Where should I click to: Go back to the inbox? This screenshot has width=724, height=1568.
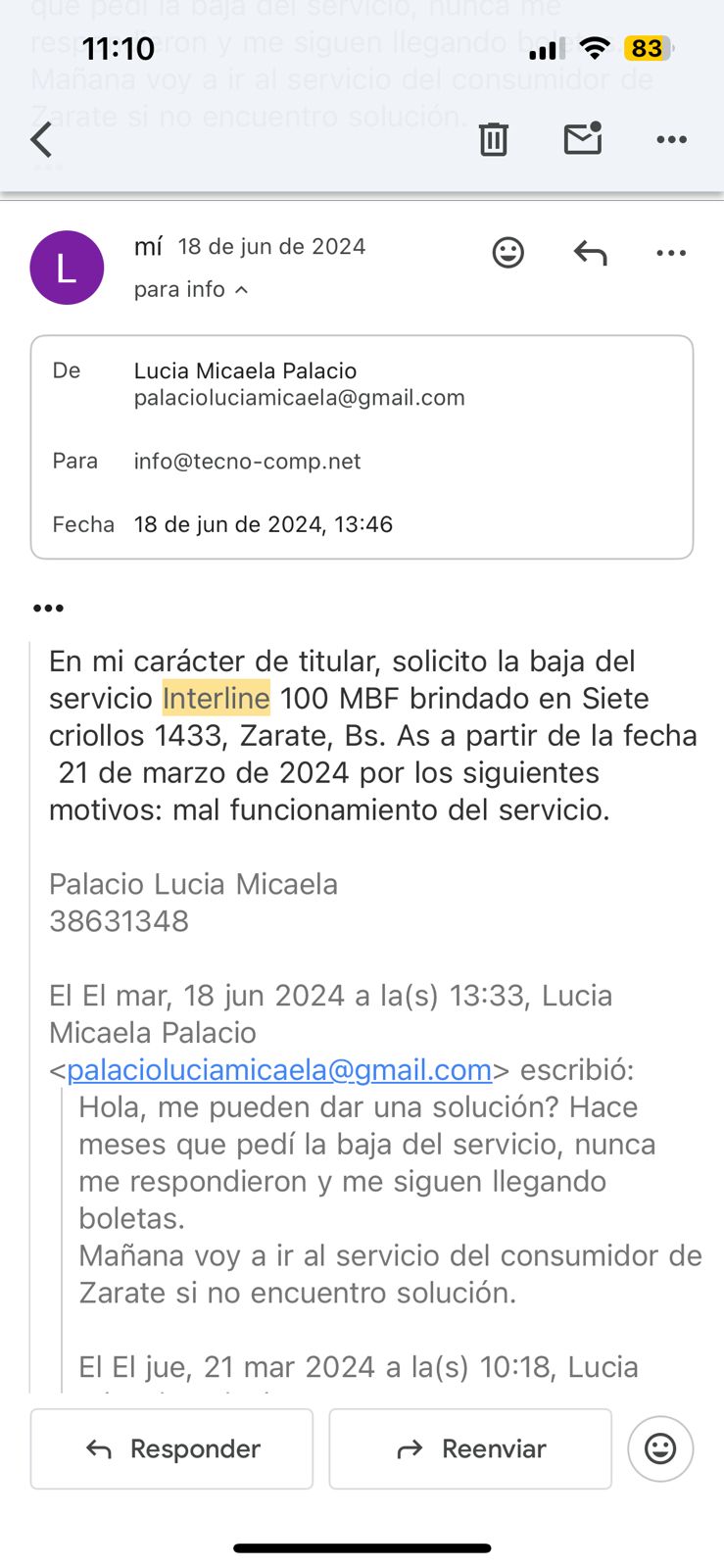pos(41,139)
